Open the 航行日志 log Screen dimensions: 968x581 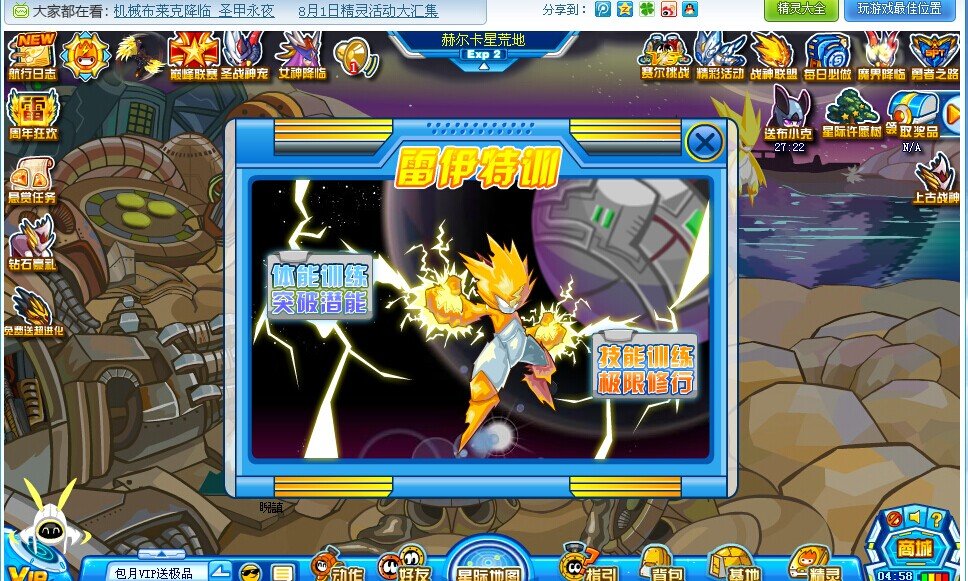point(32,56)
